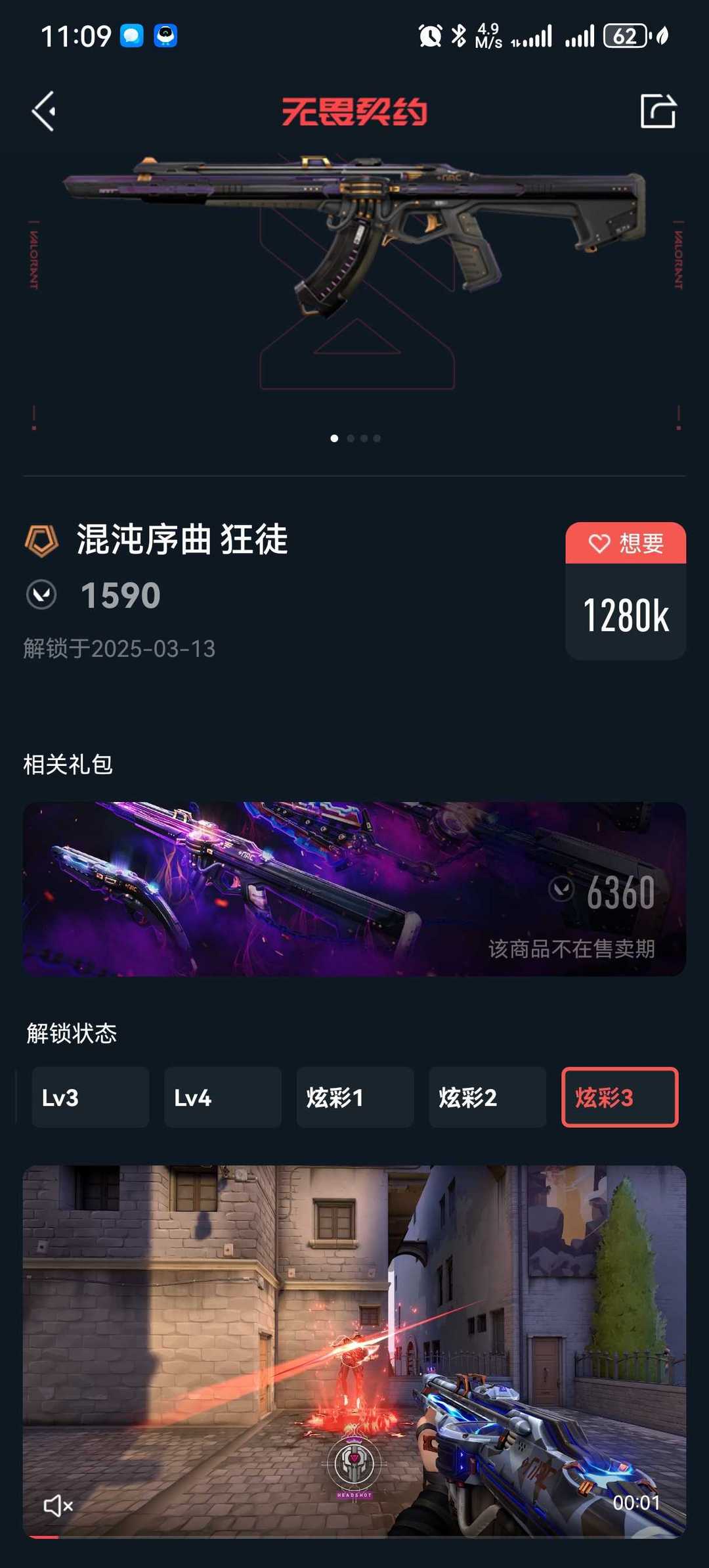Add skin to wishlist with 想要 button
The width and height of the screenshot is (709, 1568).
click(626, 543)
